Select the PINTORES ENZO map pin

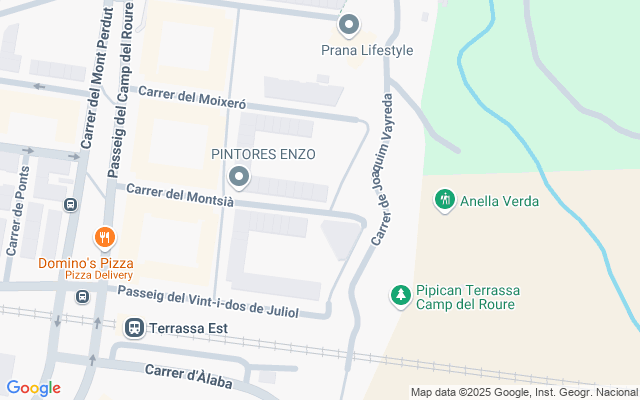click(239, 178)
